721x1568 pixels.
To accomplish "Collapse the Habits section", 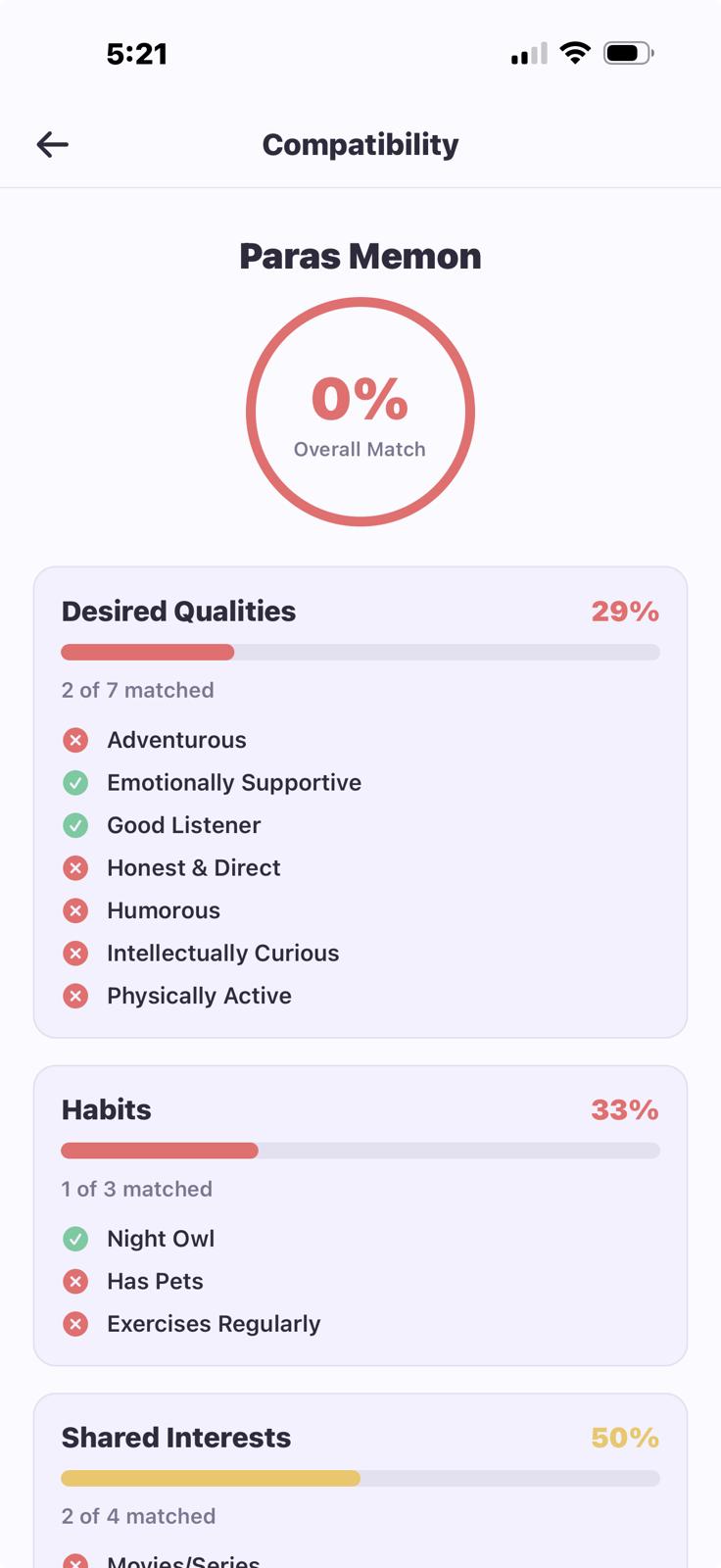I will coord(106,1109).
